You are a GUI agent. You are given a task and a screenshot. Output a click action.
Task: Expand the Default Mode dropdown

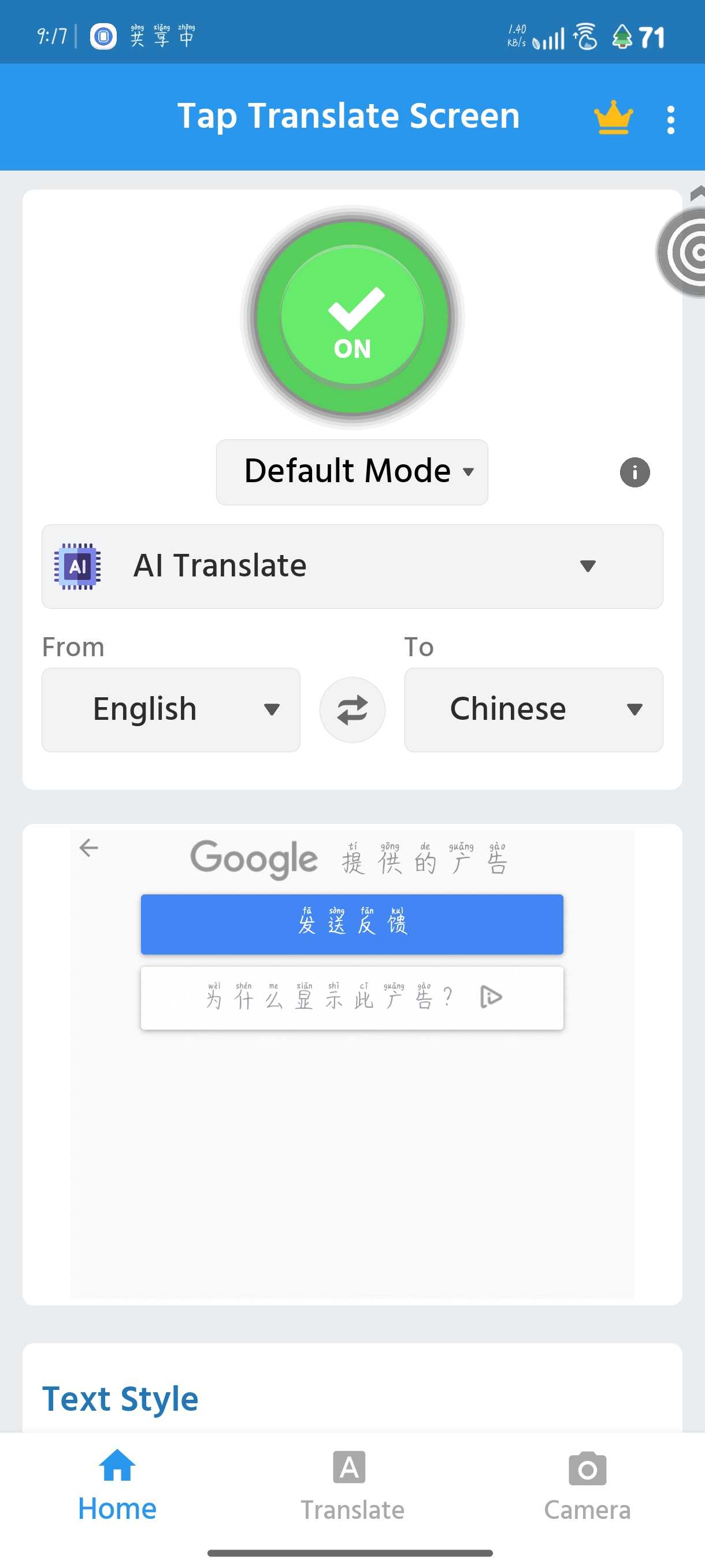(351, 472)
